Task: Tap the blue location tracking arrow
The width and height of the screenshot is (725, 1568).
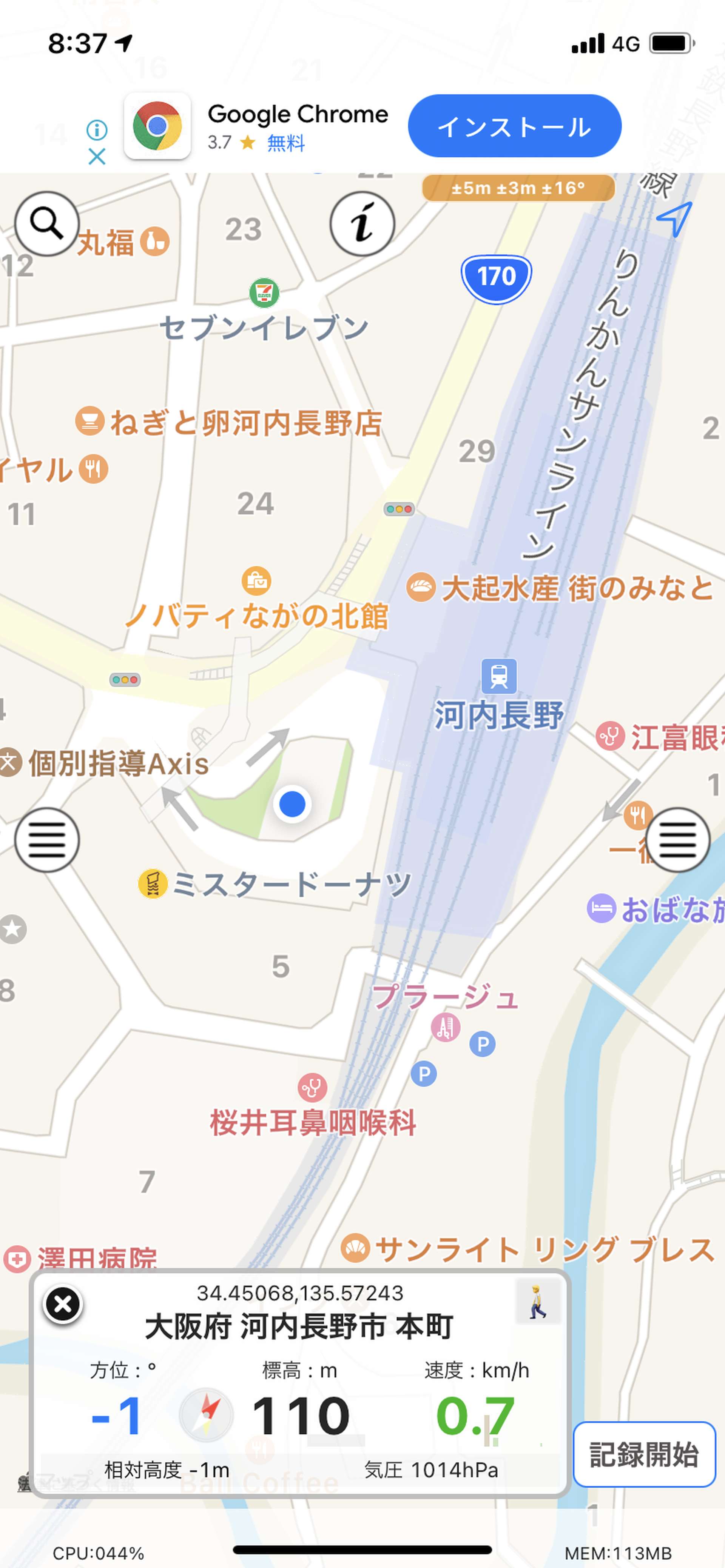Action: 675,218
